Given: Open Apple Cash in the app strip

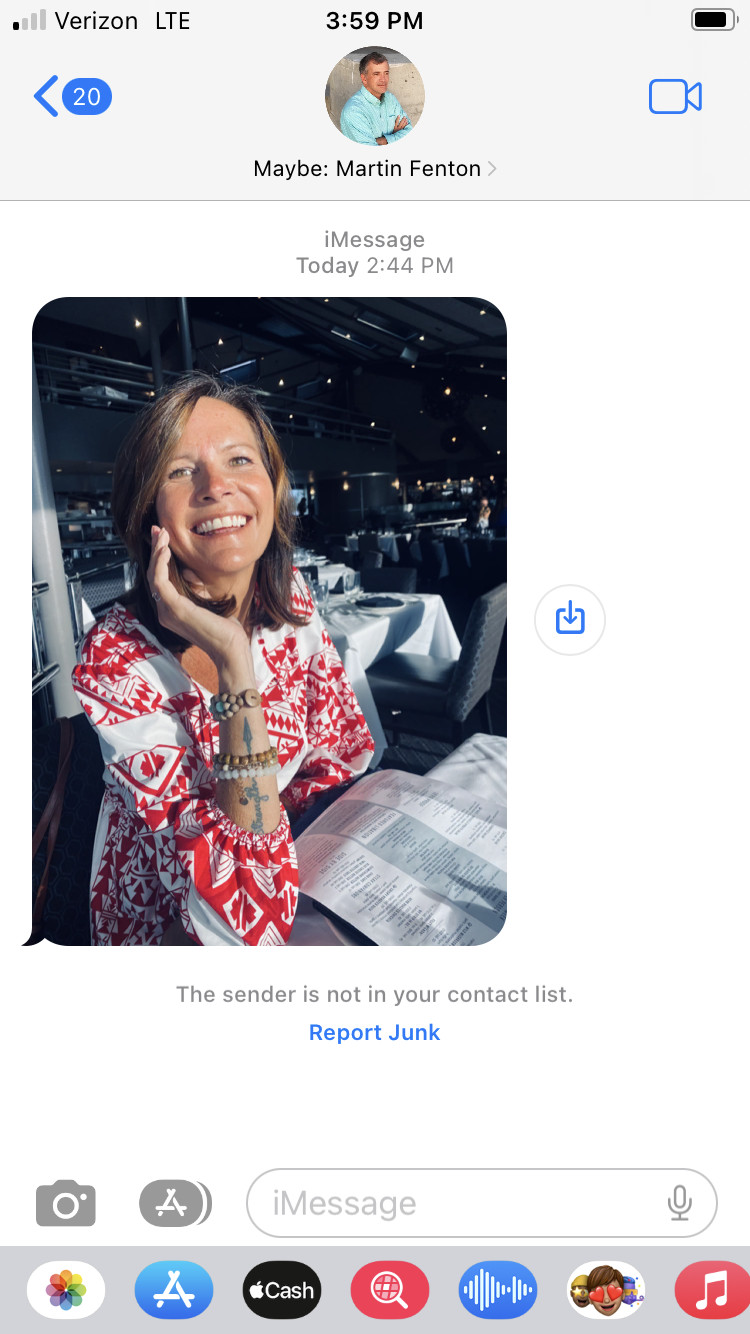Looking at the screenshot, I should point(282,1290).
